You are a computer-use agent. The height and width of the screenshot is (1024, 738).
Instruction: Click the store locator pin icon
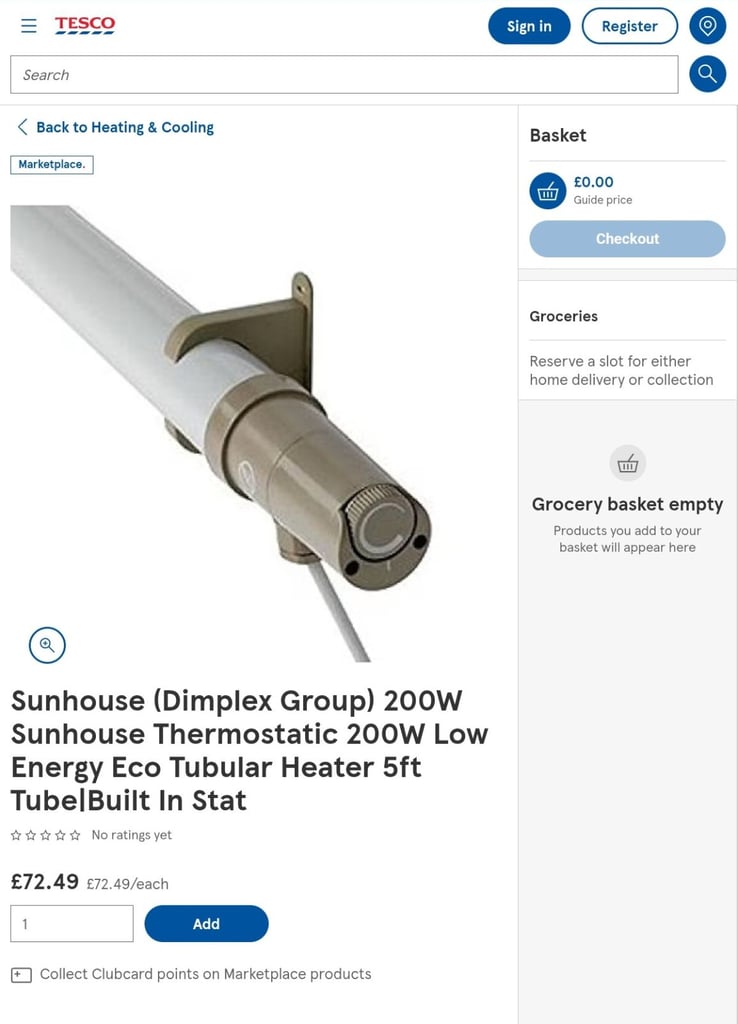(708, 26)
